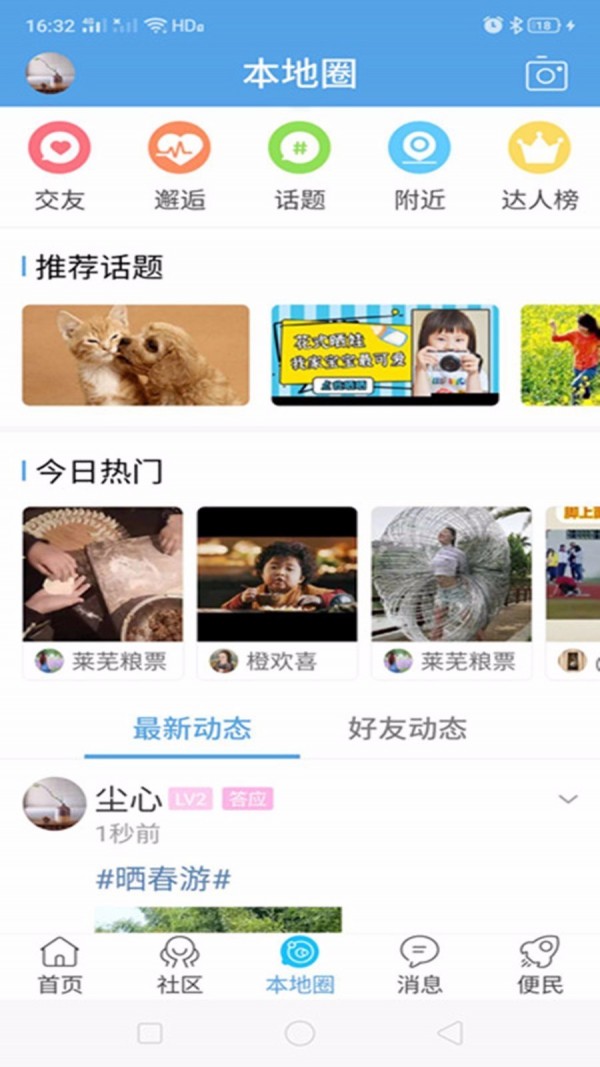Open 附近 nearby people
This screenshot has width=600, height=1067.
[x=420, y=167]
